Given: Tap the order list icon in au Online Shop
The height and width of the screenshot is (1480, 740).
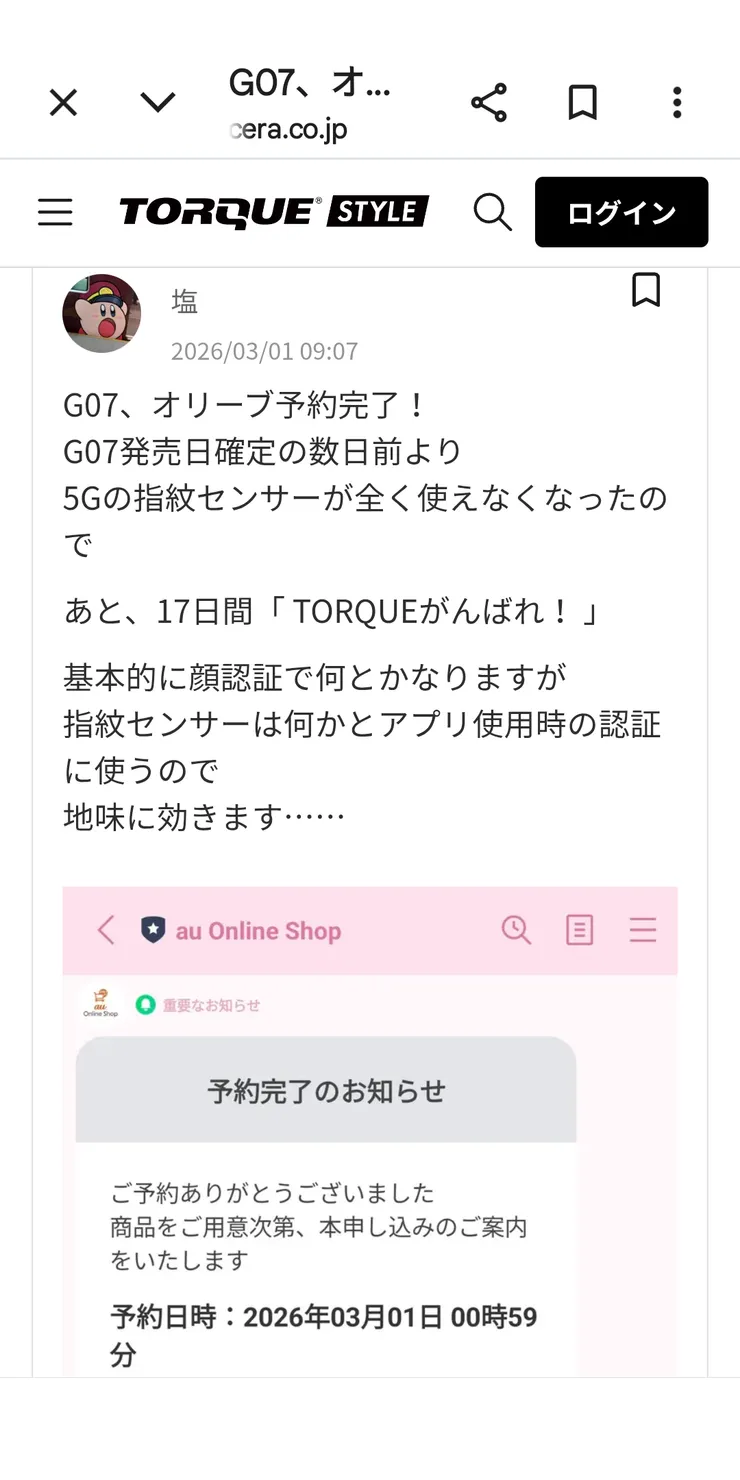Looking at the screenshot, I should [579, 930].
